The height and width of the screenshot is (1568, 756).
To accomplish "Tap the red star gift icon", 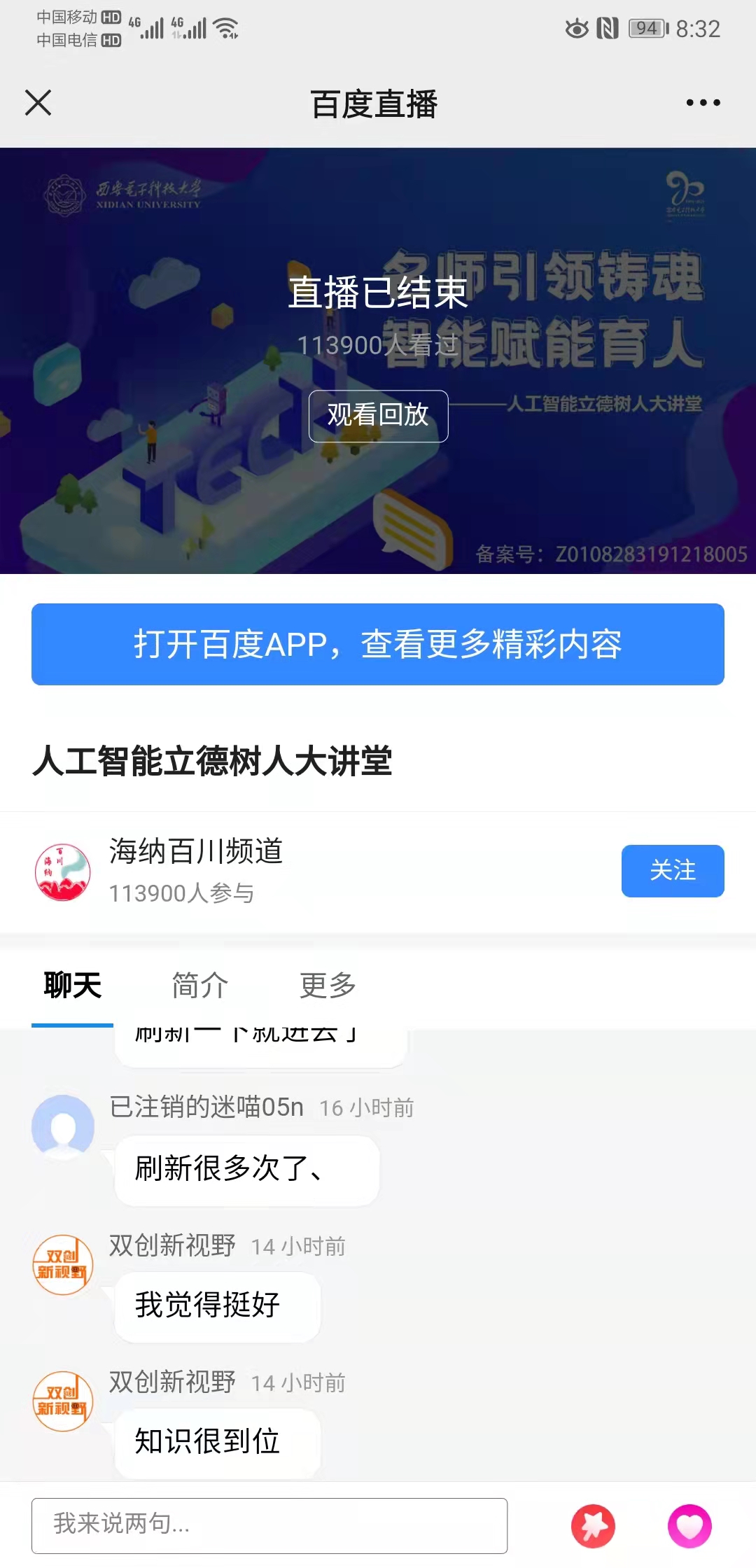I will pos(594,1526).
